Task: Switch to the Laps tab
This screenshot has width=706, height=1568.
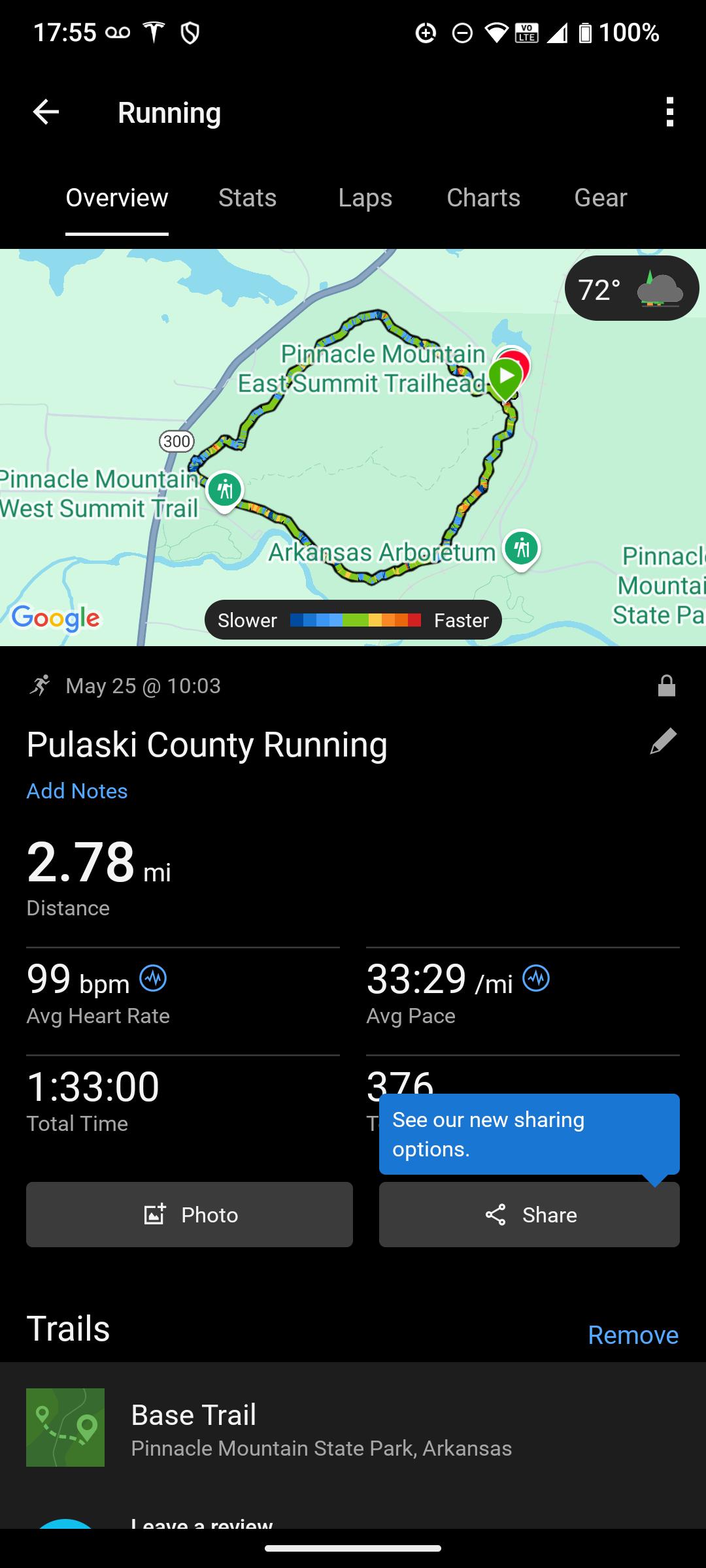Action: (x=365, y=198)
